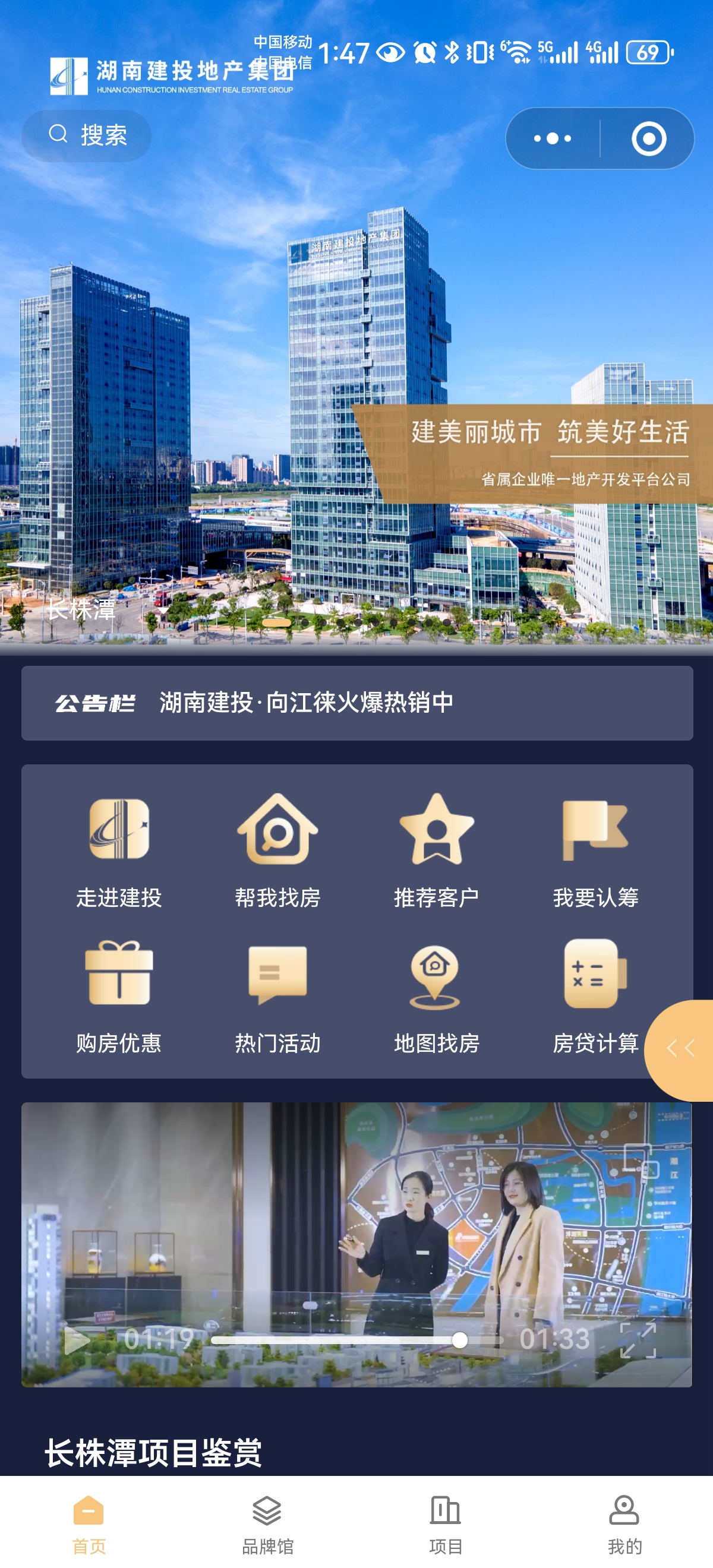The width and height of the screenshot is (713, 1568).
Task: Close the mini program via circle button
Action: pyautogui.click(x=648, y=139)
